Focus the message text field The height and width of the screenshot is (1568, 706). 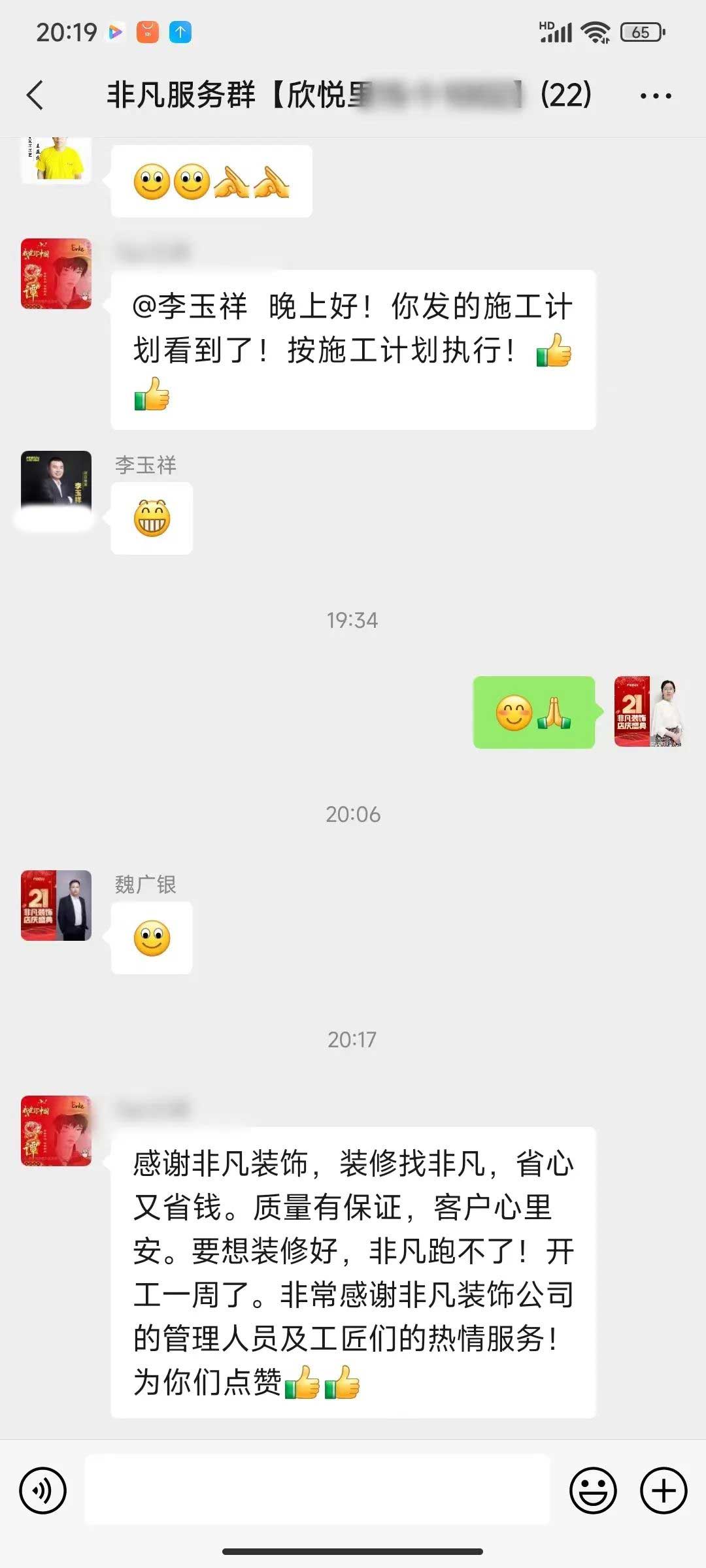[x=318, y=1490]
